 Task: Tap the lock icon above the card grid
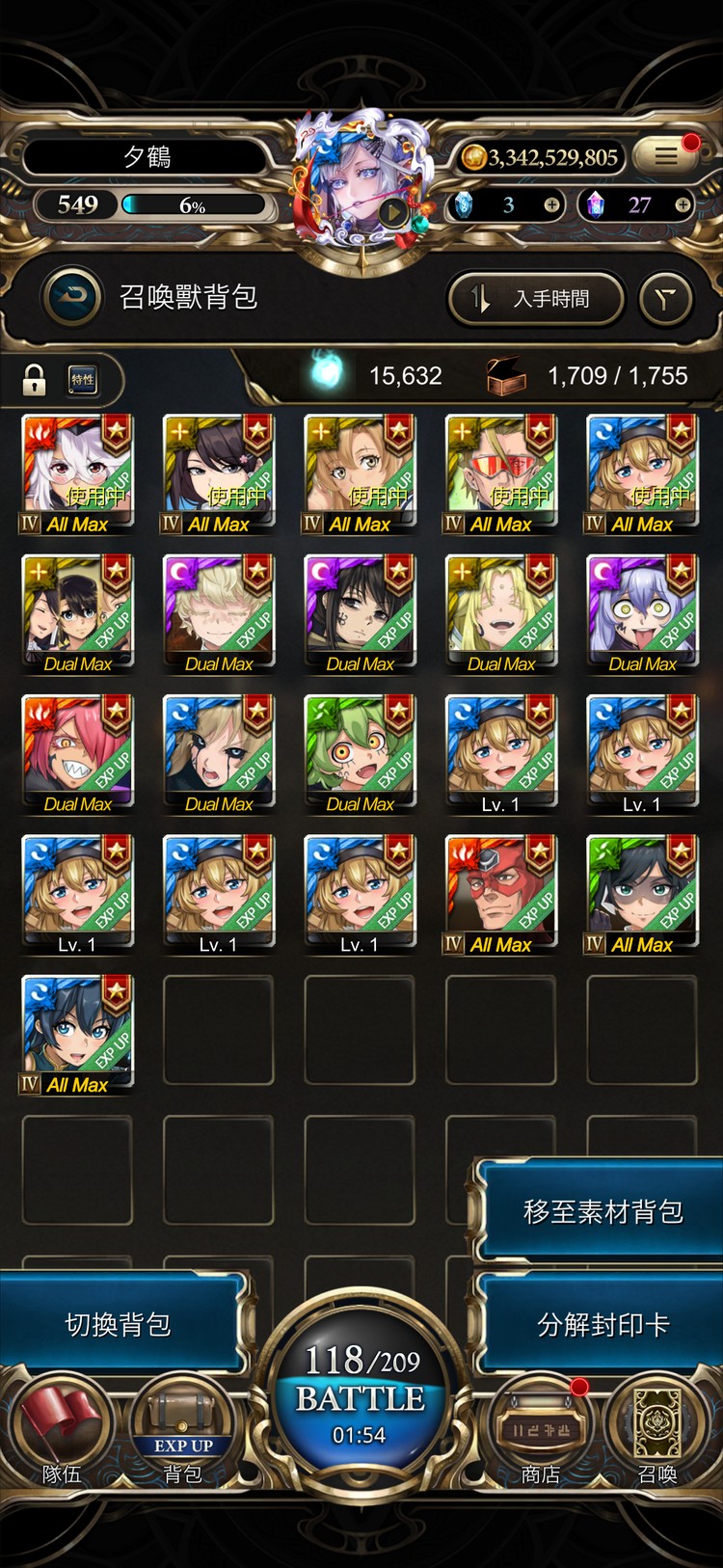click(35, 380)
